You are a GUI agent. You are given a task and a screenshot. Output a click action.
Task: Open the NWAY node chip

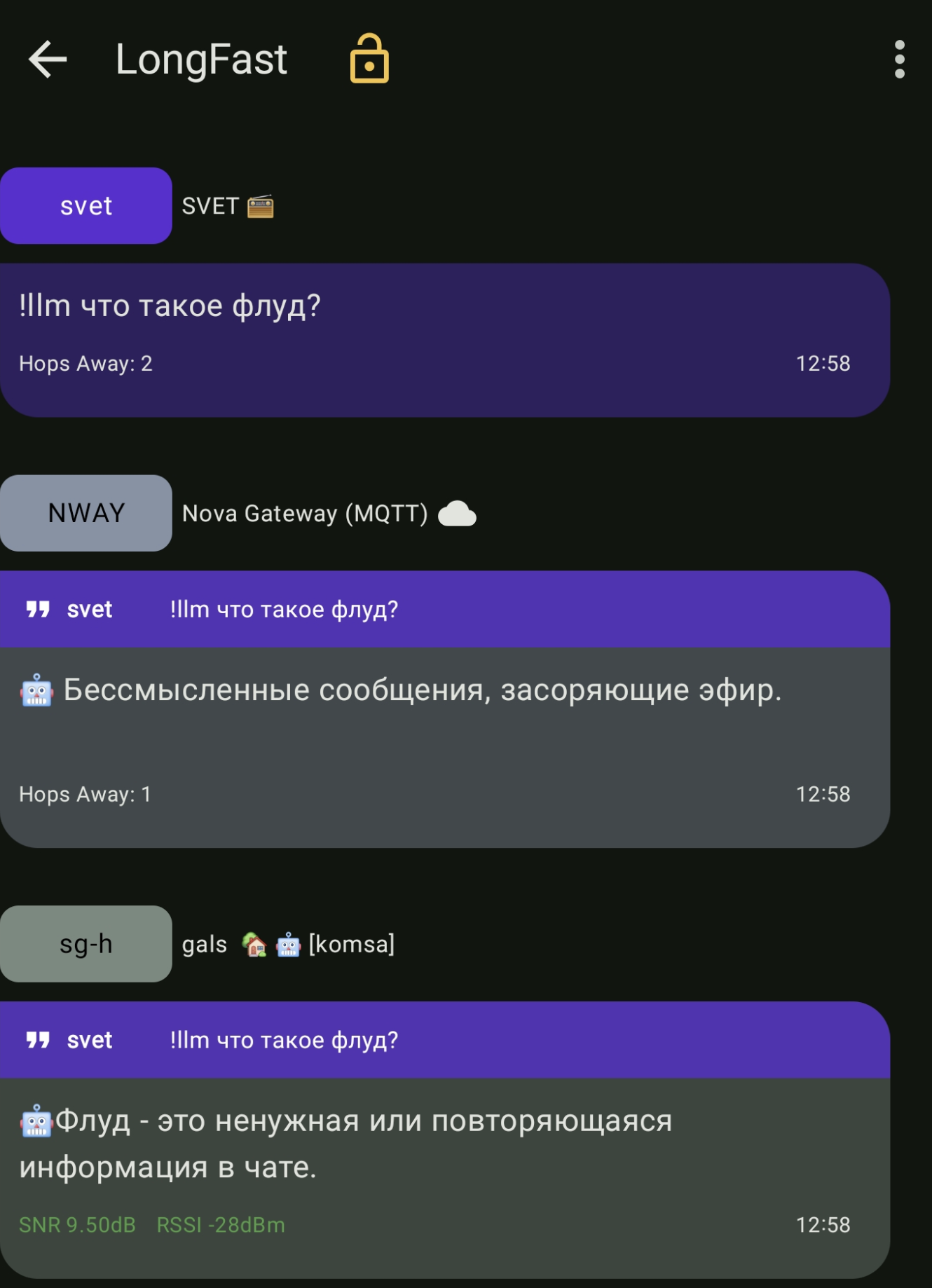86,513
